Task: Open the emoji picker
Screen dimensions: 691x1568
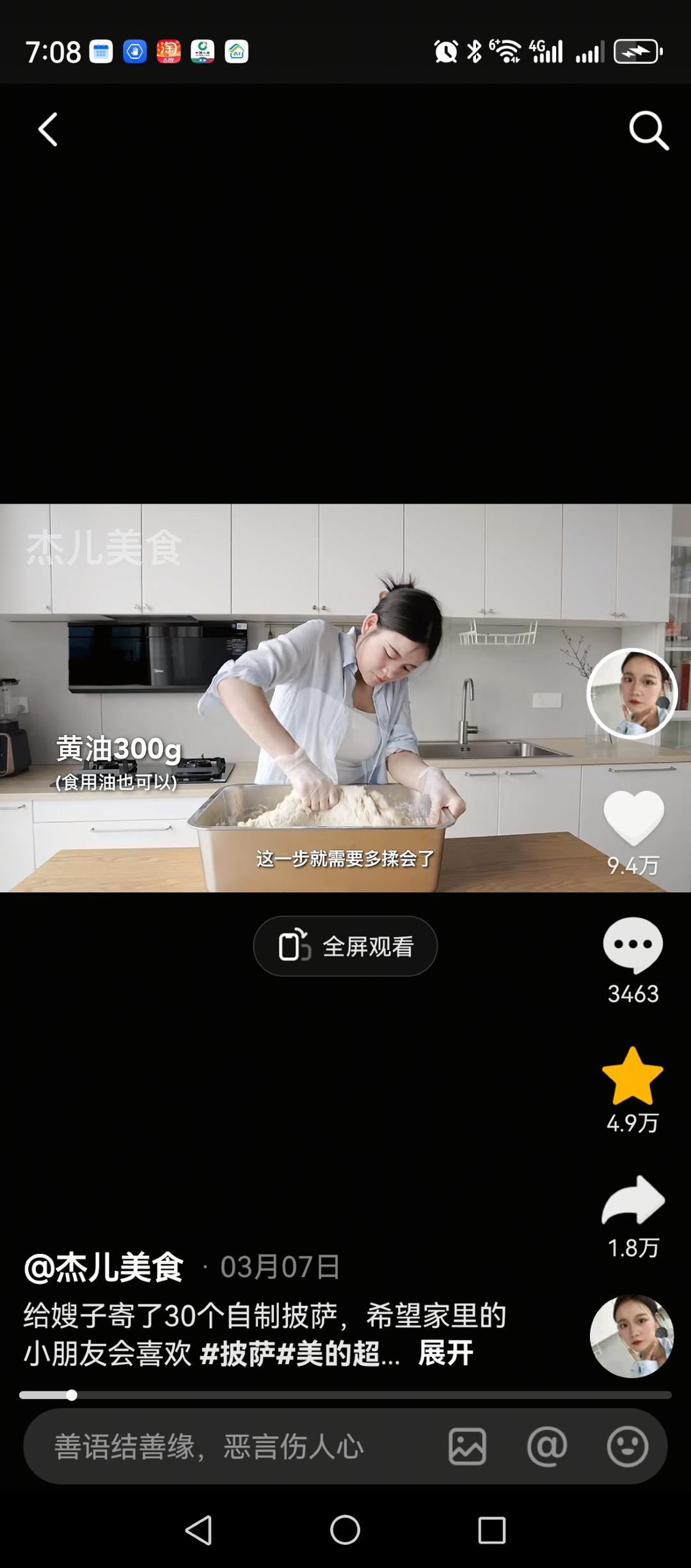Action: [x=627, y=1446]
